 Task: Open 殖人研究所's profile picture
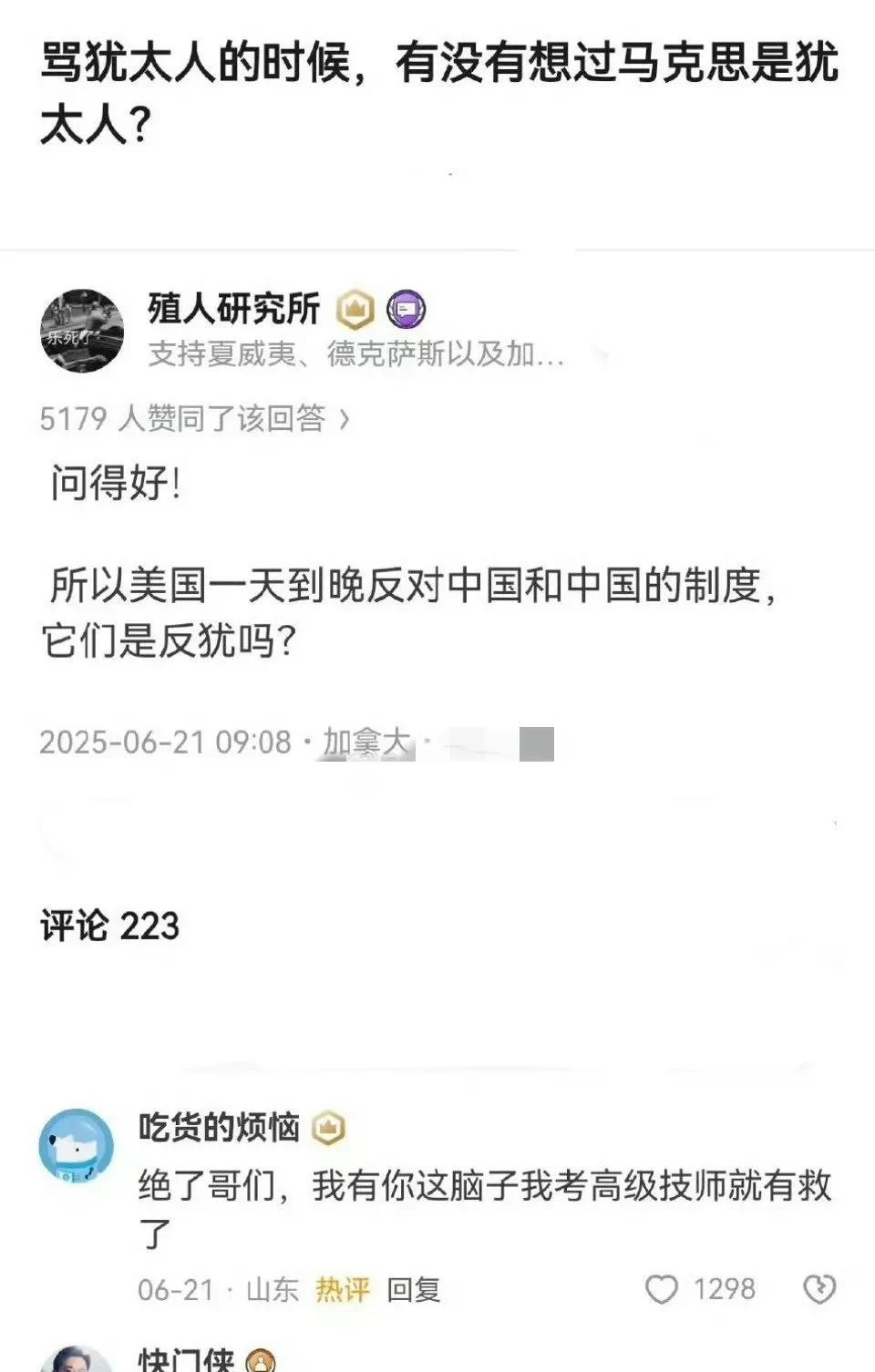coord(82,331)
